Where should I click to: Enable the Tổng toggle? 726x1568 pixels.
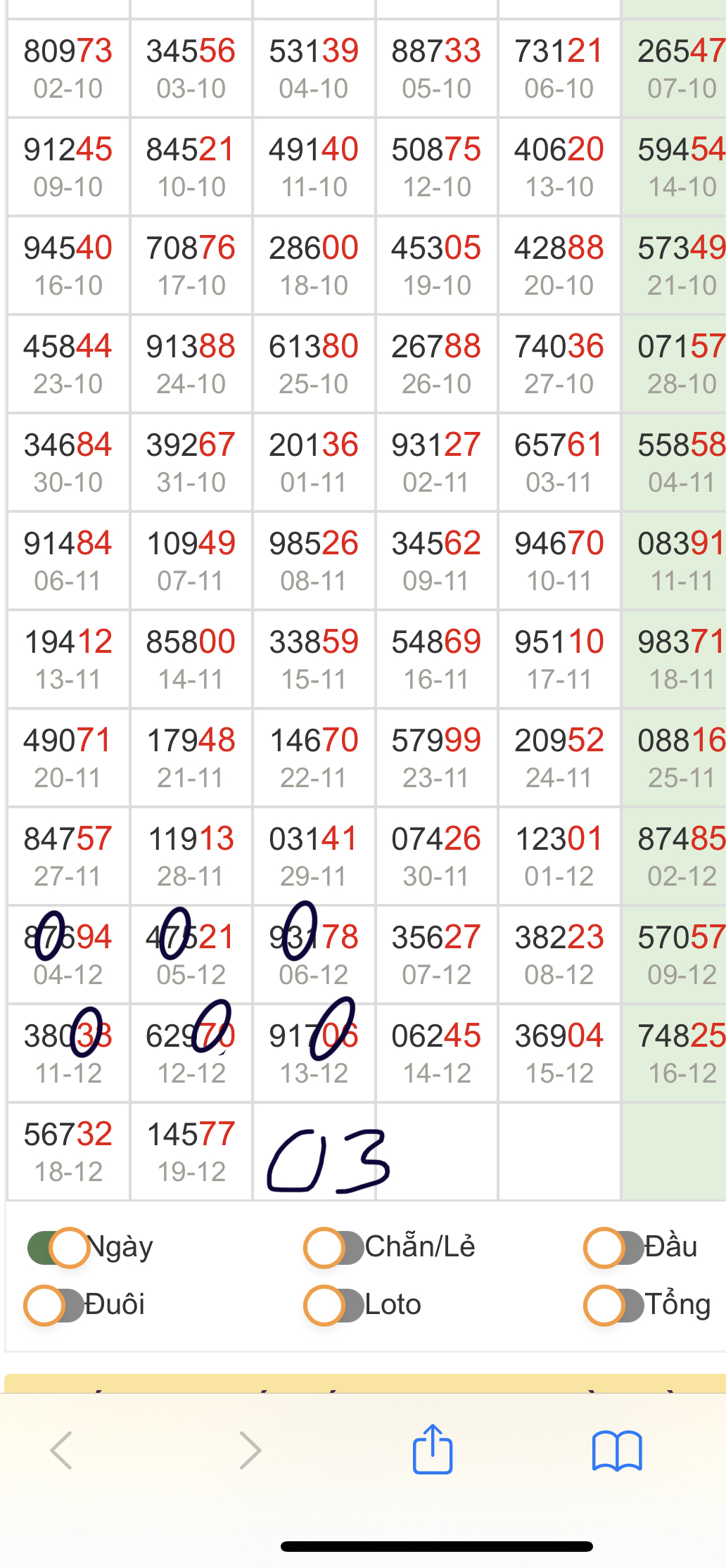[614, 1306]
